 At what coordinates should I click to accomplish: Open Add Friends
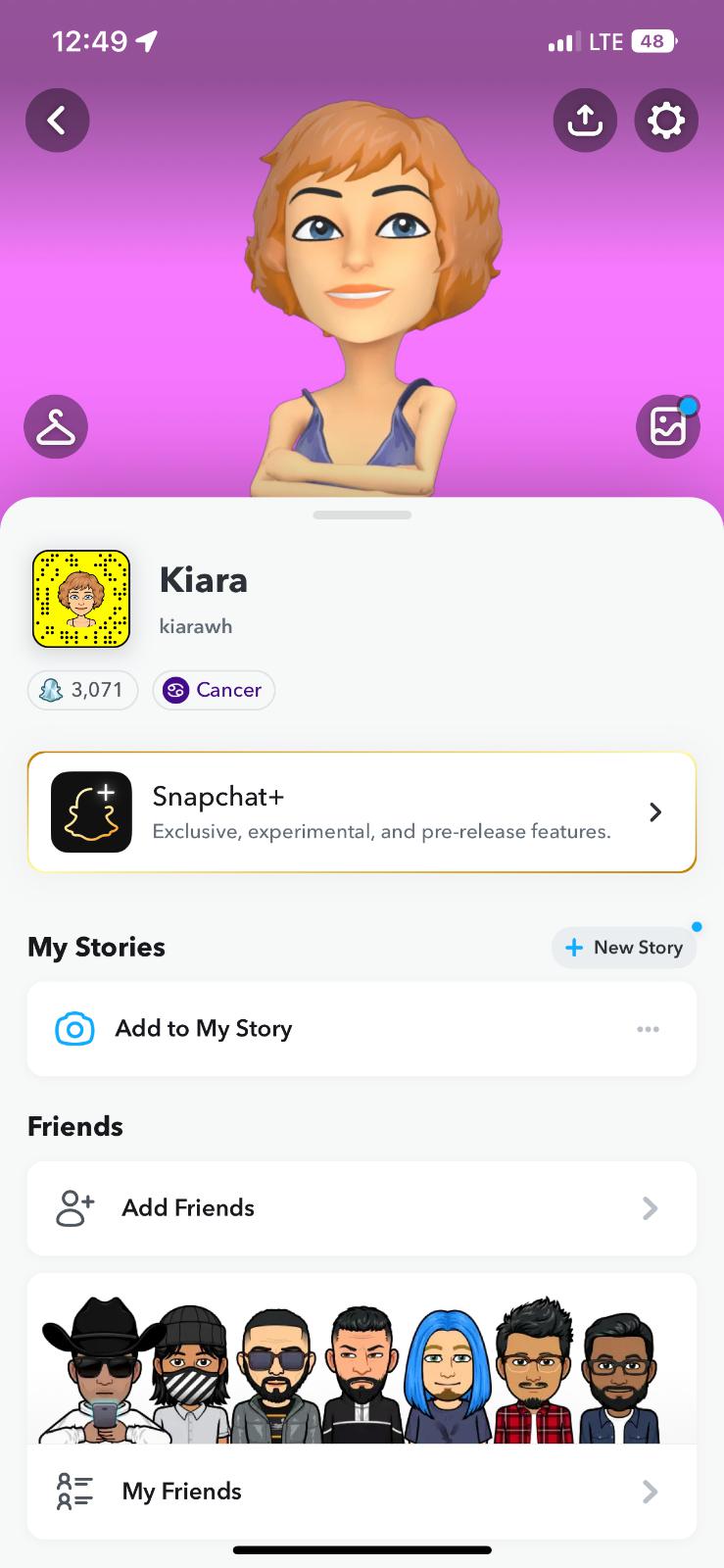pyautogui.click(x=362, y=1207)
